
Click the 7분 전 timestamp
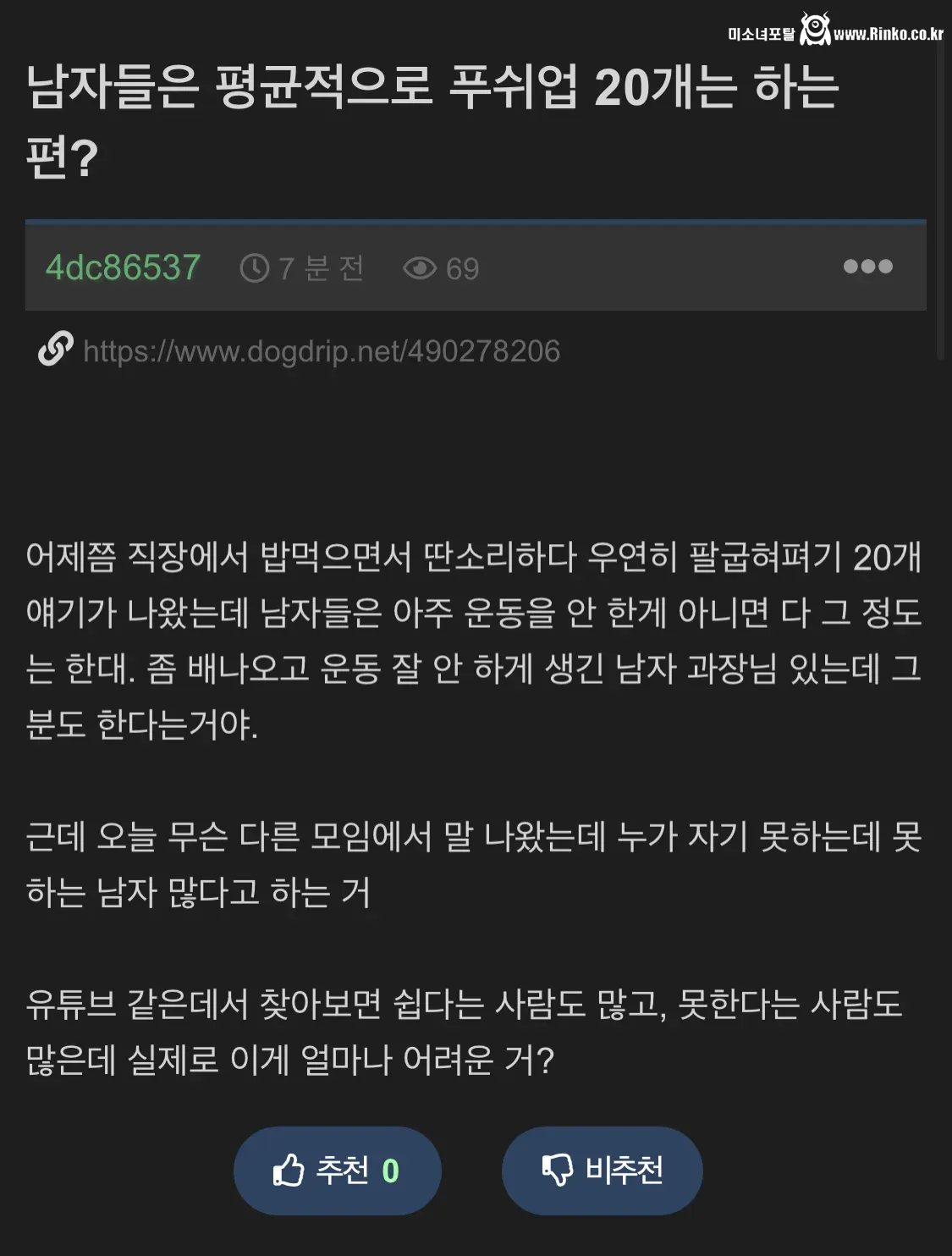click(x=322, y=268)
